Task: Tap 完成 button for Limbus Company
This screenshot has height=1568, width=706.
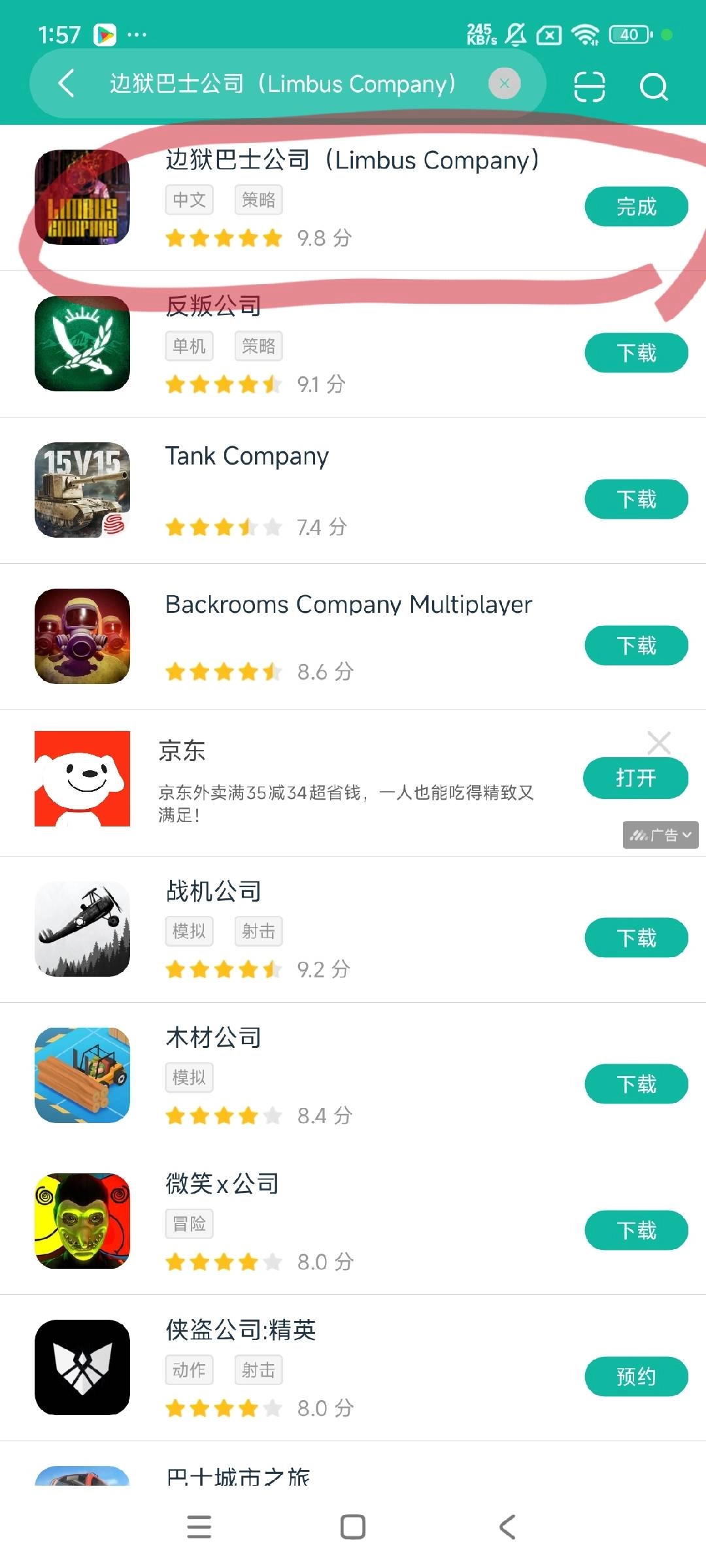Action: [x=635, y=206]
